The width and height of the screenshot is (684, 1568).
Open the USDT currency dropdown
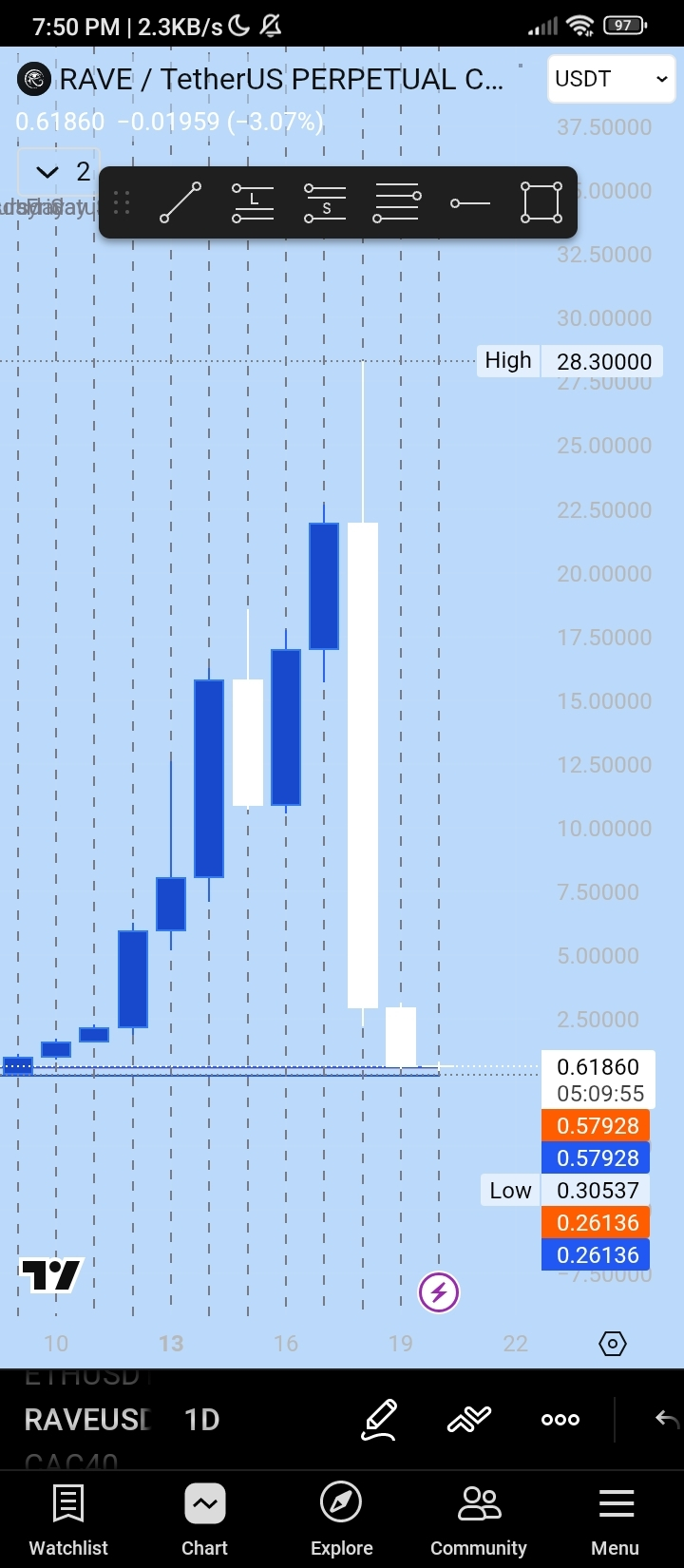click(x=611, y=79)
